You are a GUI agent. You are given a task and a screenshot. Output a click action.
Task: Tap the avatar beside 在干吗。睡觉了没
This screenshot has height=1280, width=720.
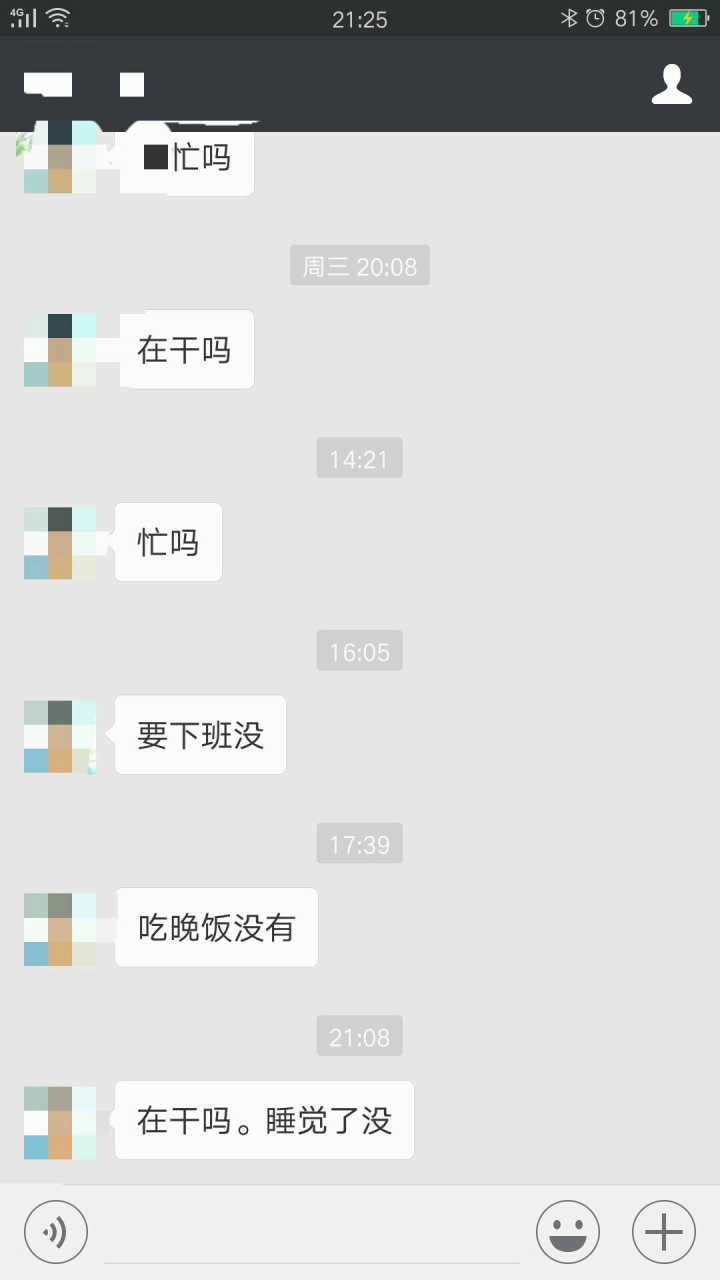(x=60, y=1122)
